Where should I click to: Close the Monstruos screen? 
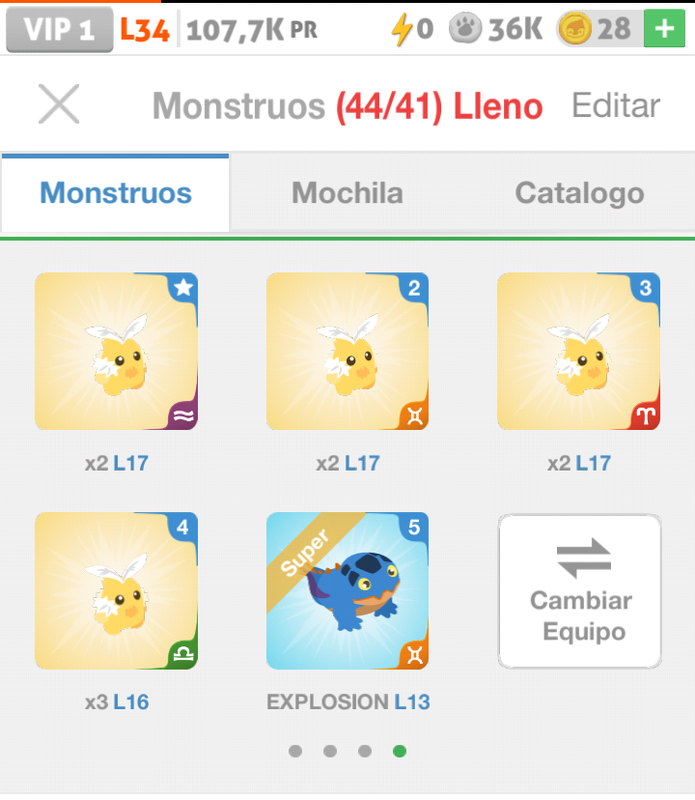(x=58, y=104)
